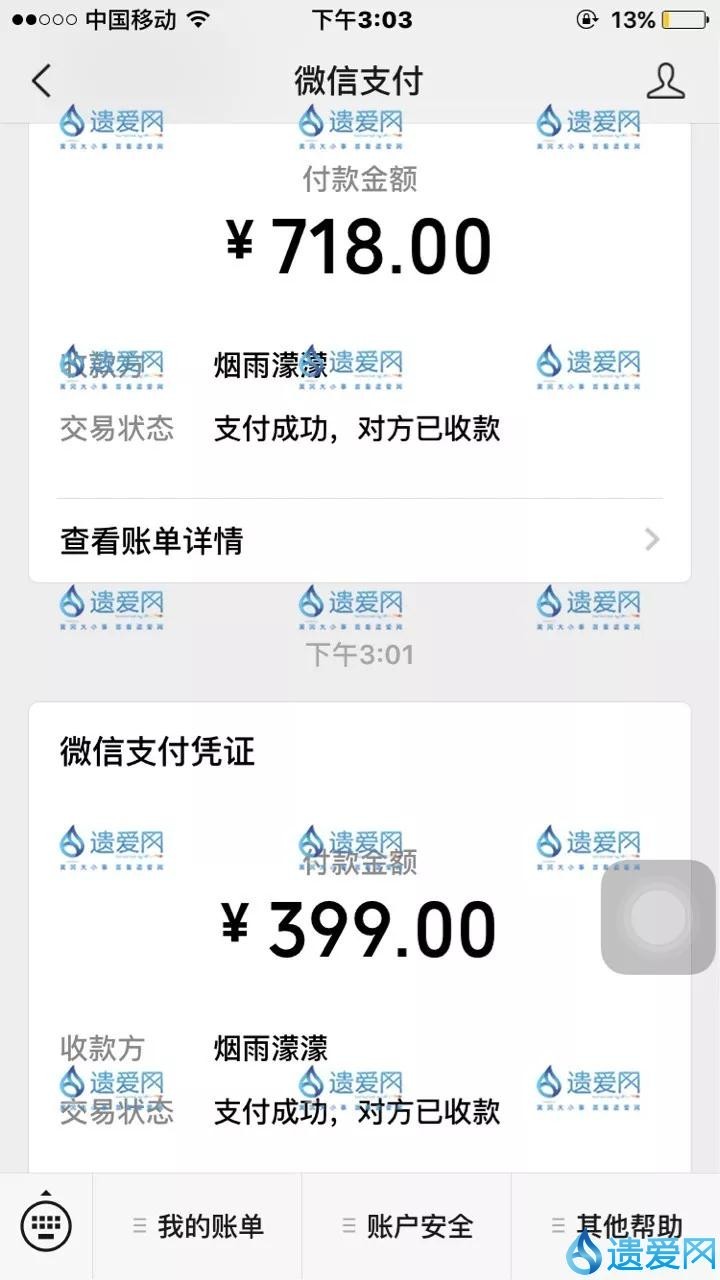Expand bill details via the right chevron
The width and height of the screenshot is (720, 1280).
(651, 540)
